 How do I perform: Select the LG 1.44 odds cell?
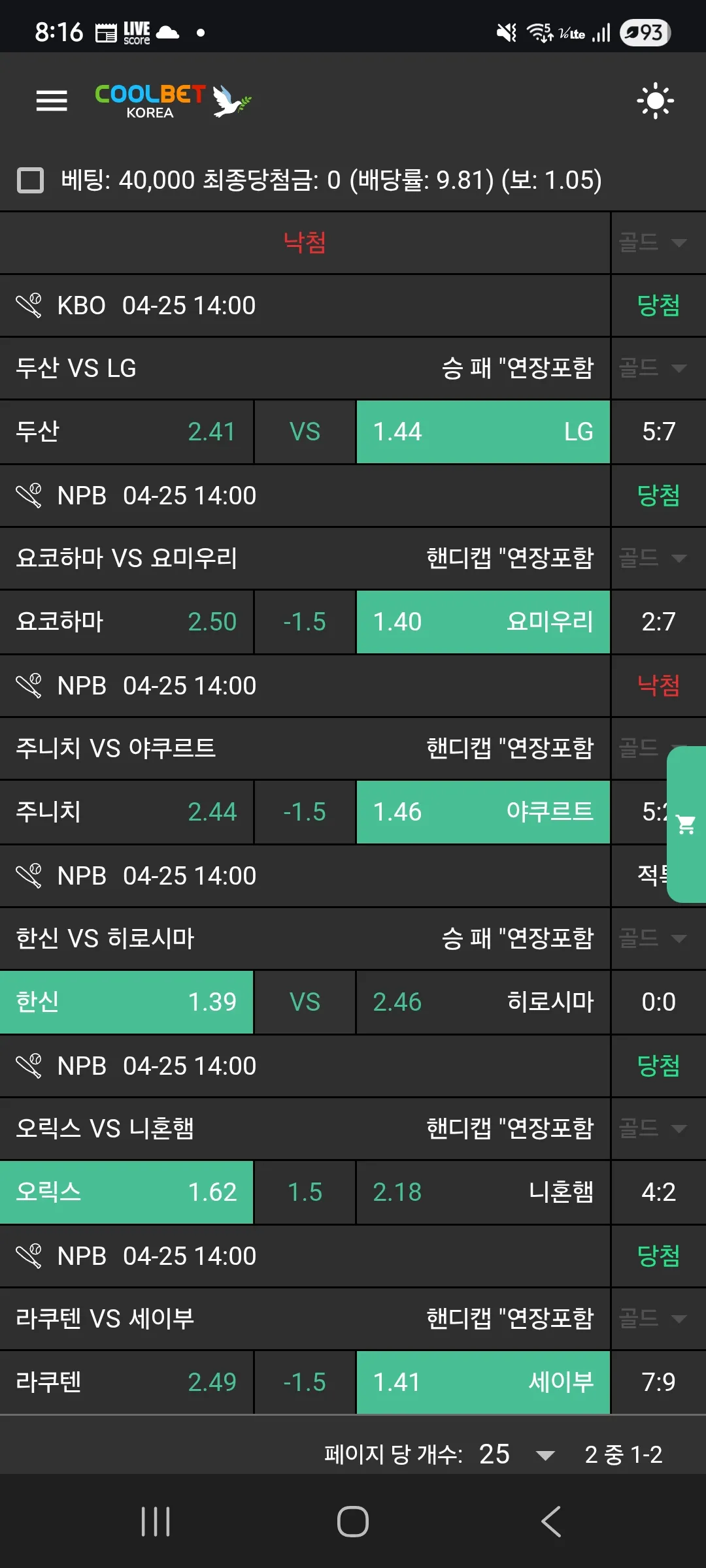point(483,432)
